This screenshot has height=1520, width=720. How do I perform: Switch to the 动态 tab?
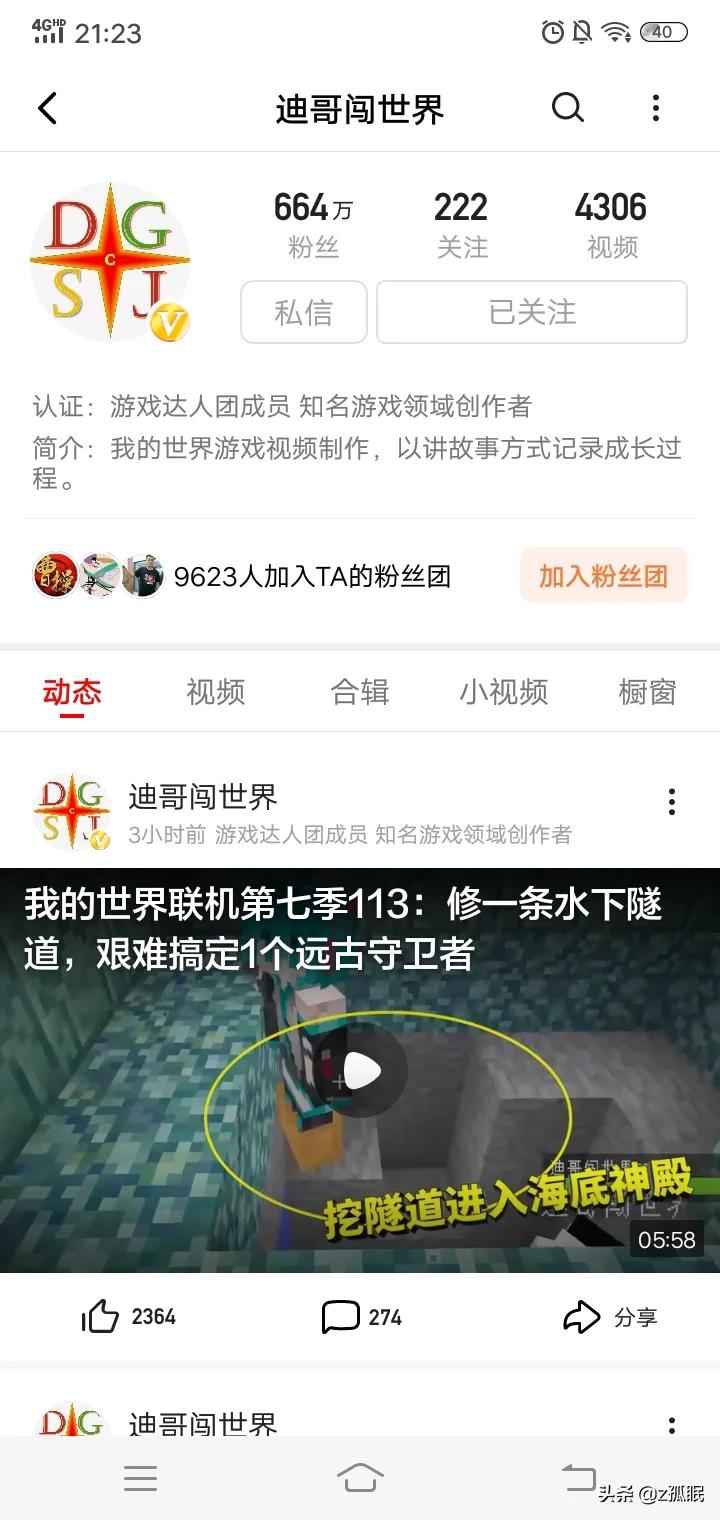click(72, 692)
